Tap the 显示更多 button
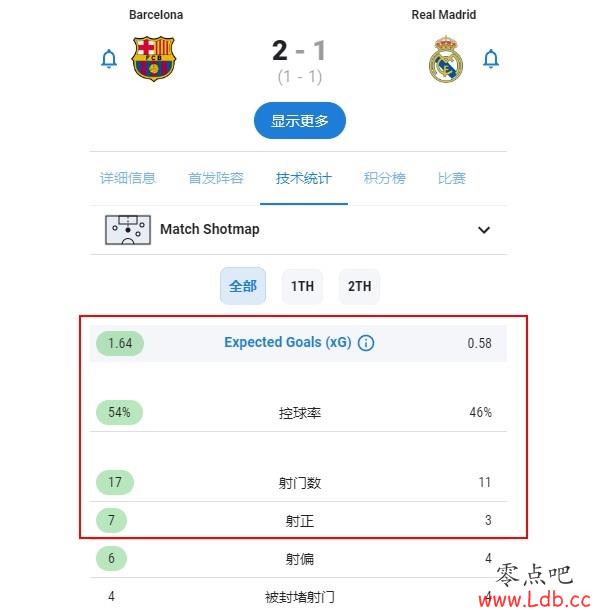Screen dimensions: 600x610 click(299, 121)
